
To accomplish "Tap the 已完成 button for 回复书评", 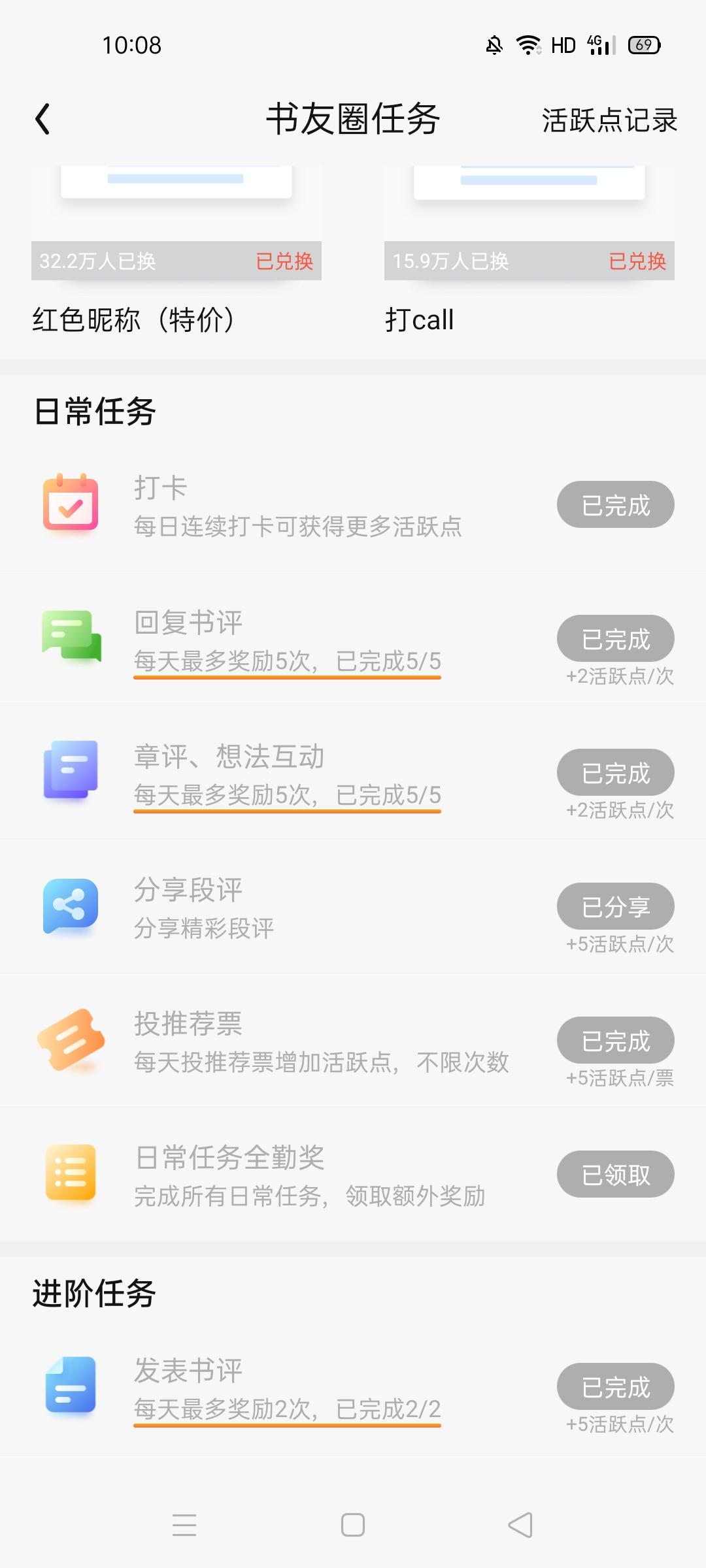I will 616,638.
